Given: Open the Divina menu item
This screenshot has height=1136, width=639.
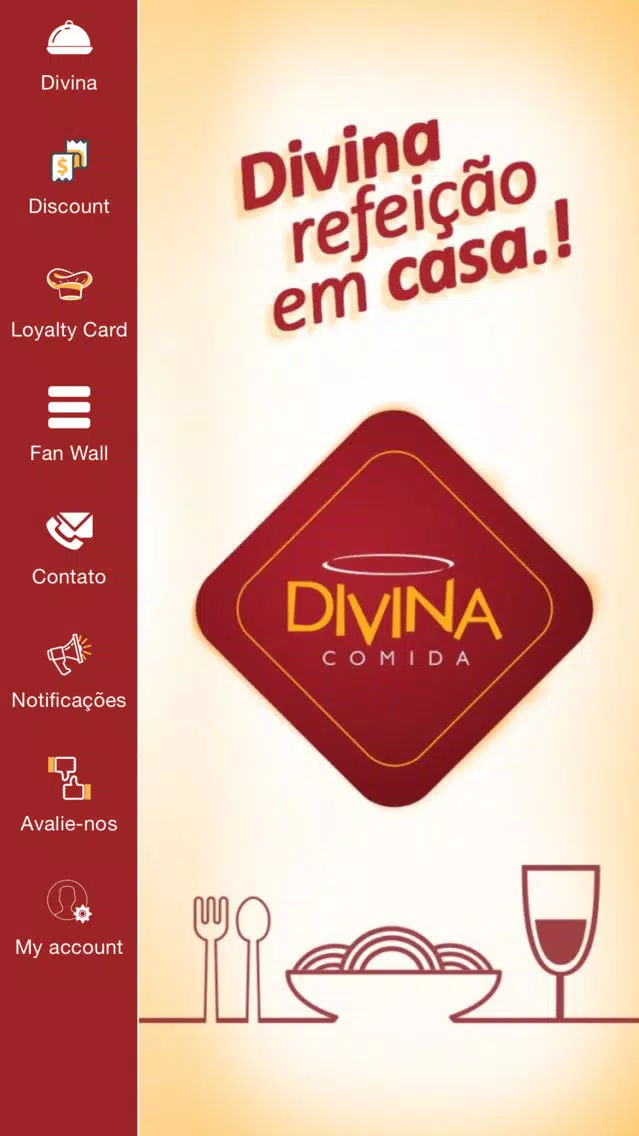Looking at the screenshot, I should [x=69, y=56].
